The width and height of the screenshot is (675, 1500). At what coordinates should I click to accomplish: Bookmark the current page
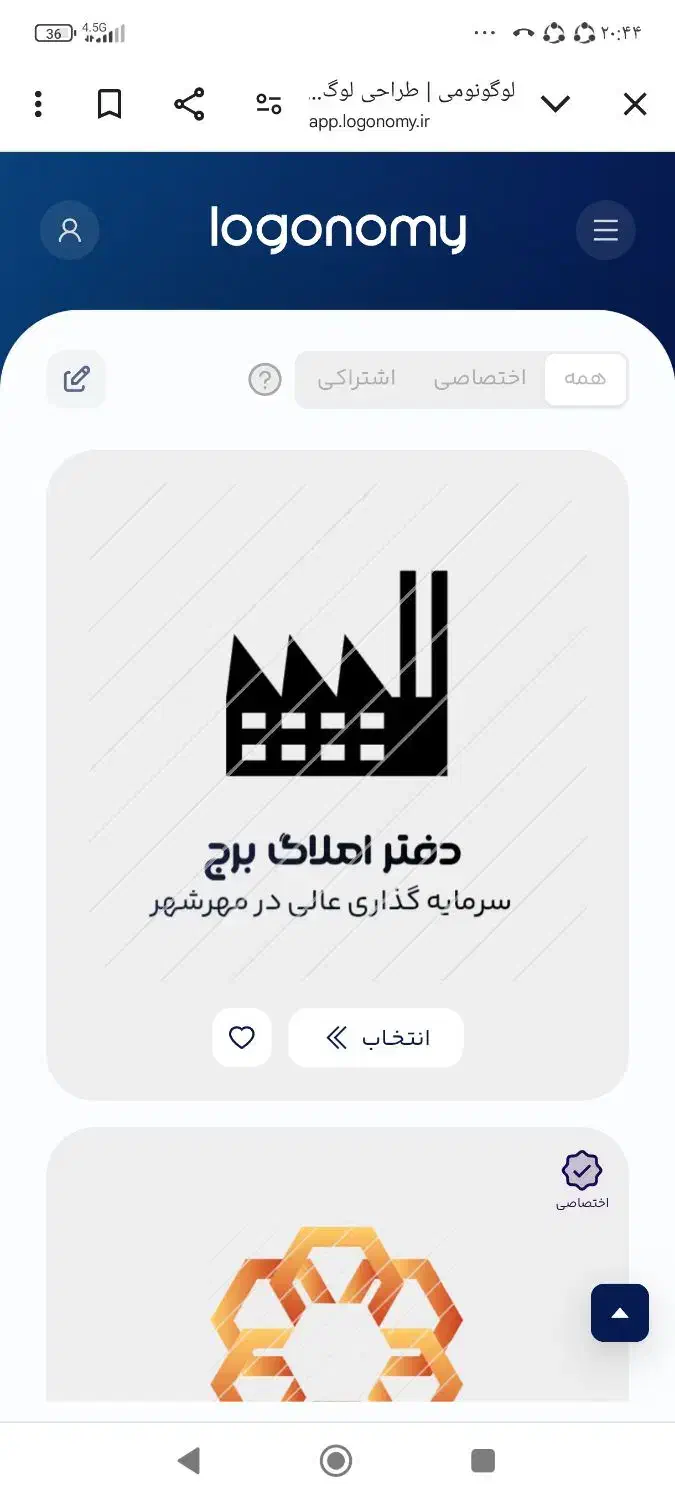109,104
